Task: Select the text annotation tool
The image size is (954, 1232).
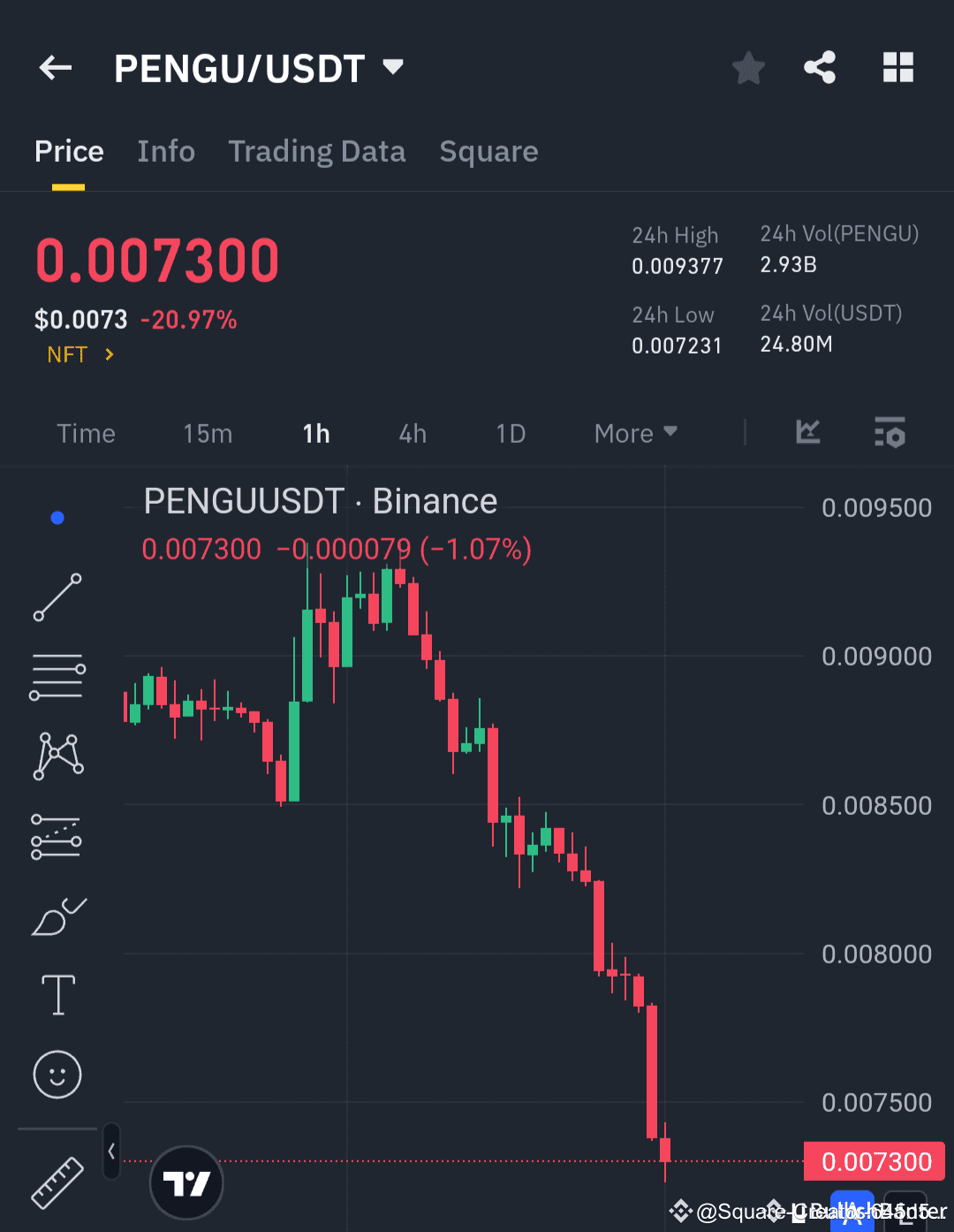Action: [57, 994]
